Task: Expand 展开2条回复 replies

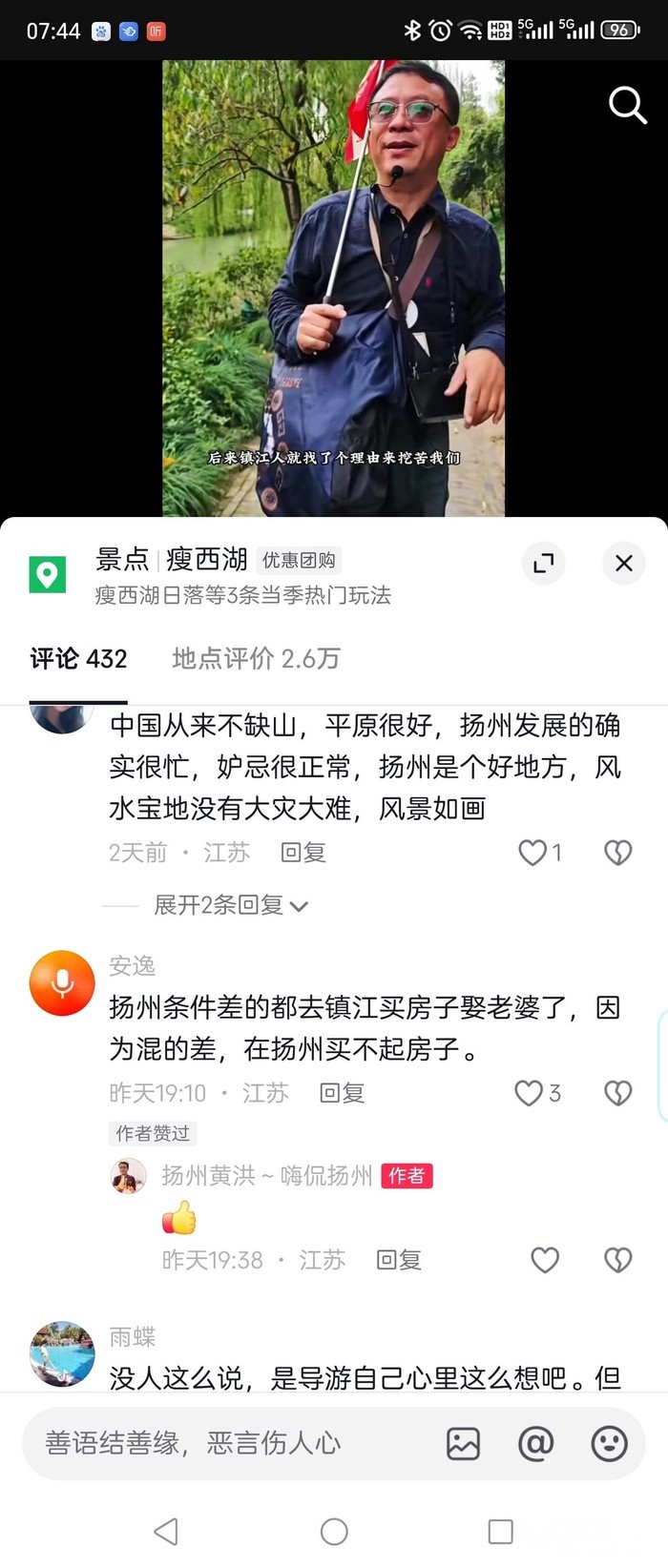Action: point(230,905)
